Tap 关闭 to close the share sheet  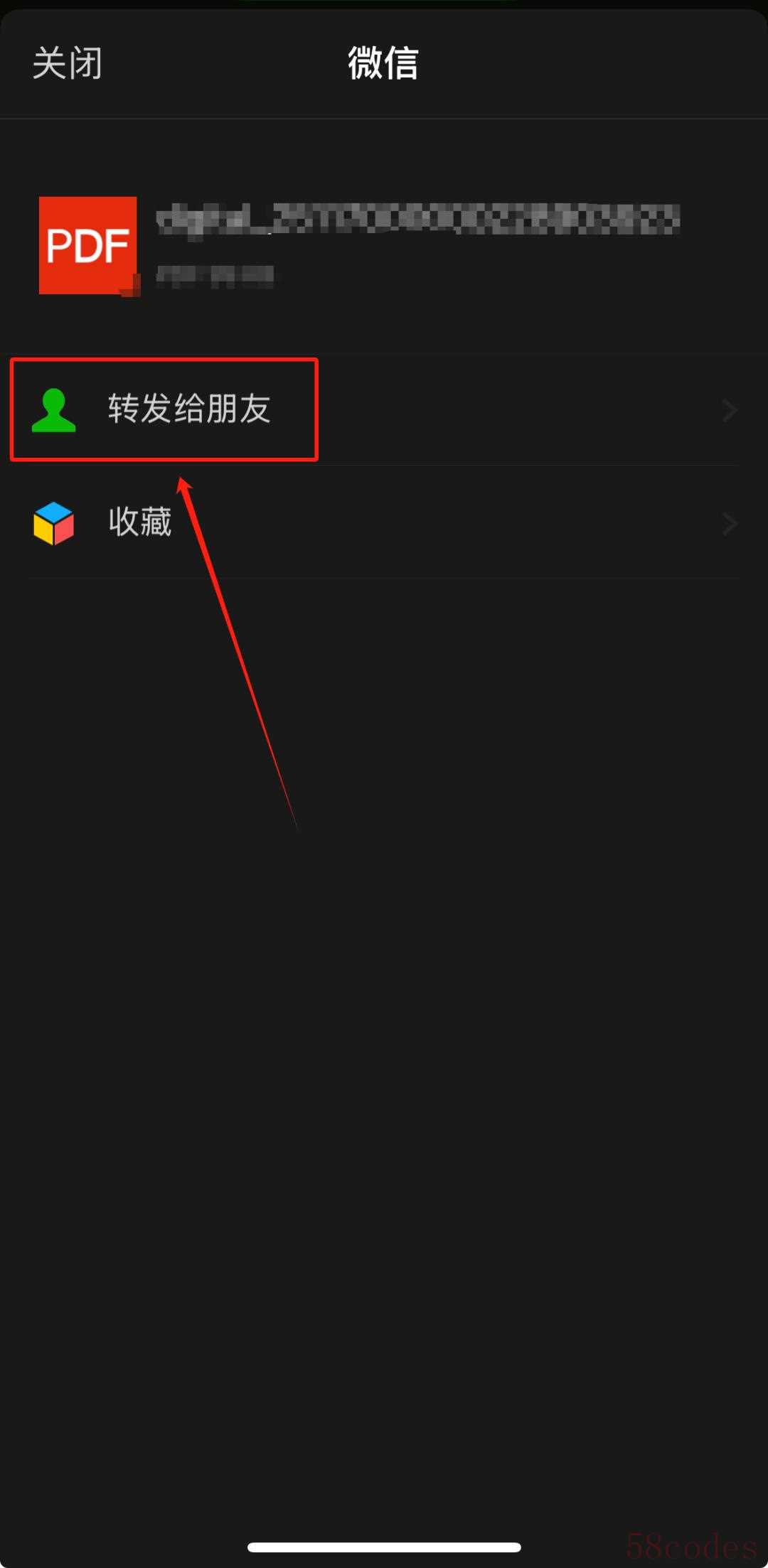click(x=68, y=63)
